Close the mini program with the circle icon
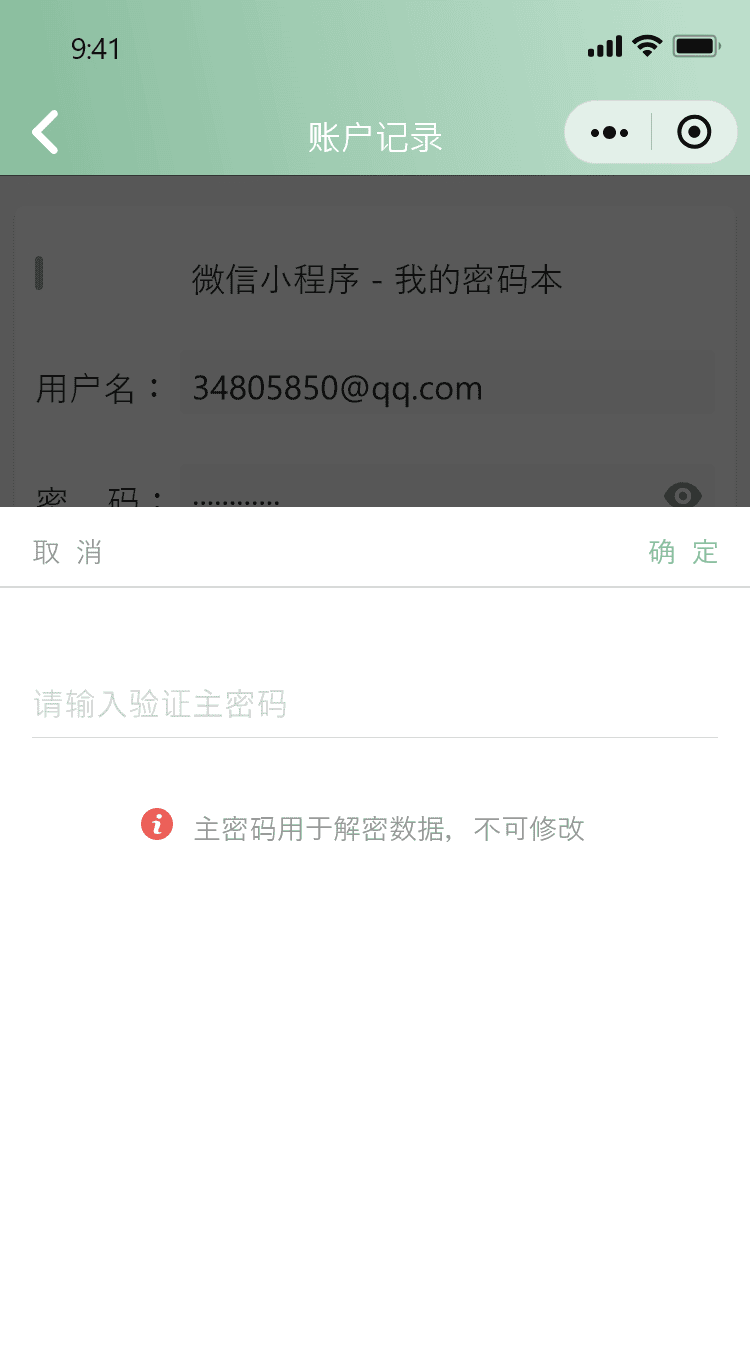Screen dimensions: 750x1357 (x=694, y=132)
